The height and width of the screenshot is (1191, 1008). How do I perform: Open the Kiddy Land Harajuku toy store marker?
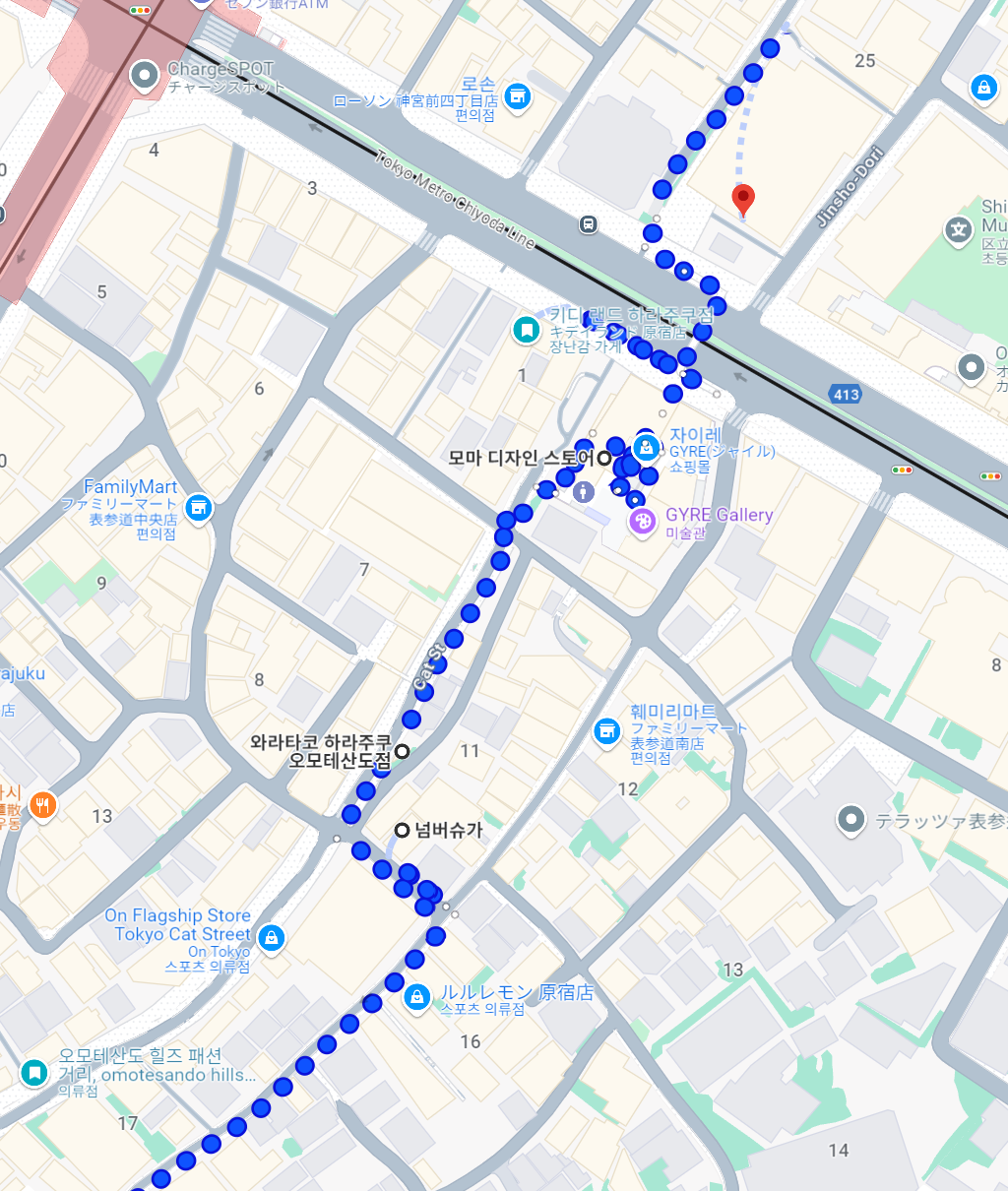pyautogui.click(x=527, y=330)
